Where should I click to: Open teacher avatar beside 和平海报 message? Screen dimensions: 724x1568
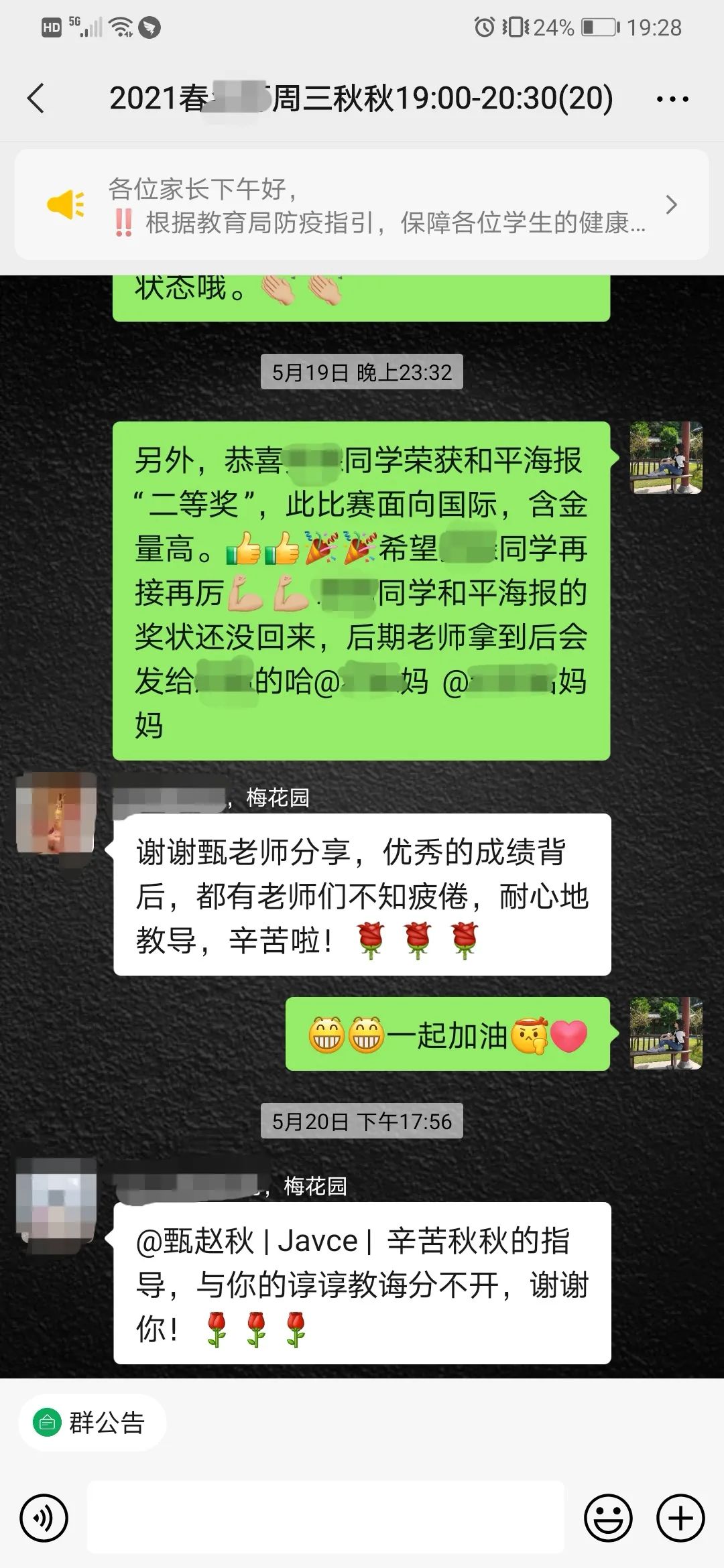tap(666, 458)
